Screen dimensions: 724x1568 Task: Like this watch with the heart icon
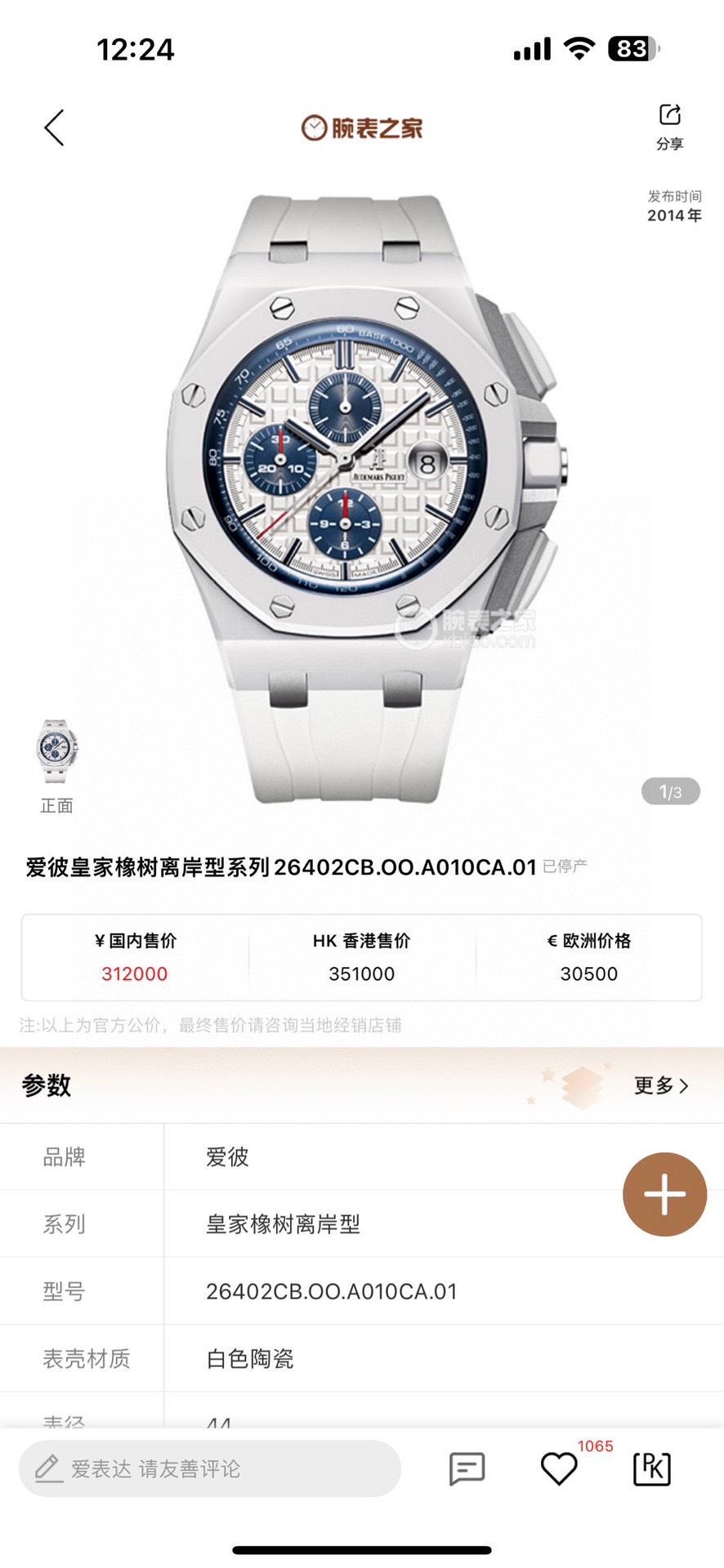(560, 1468)
